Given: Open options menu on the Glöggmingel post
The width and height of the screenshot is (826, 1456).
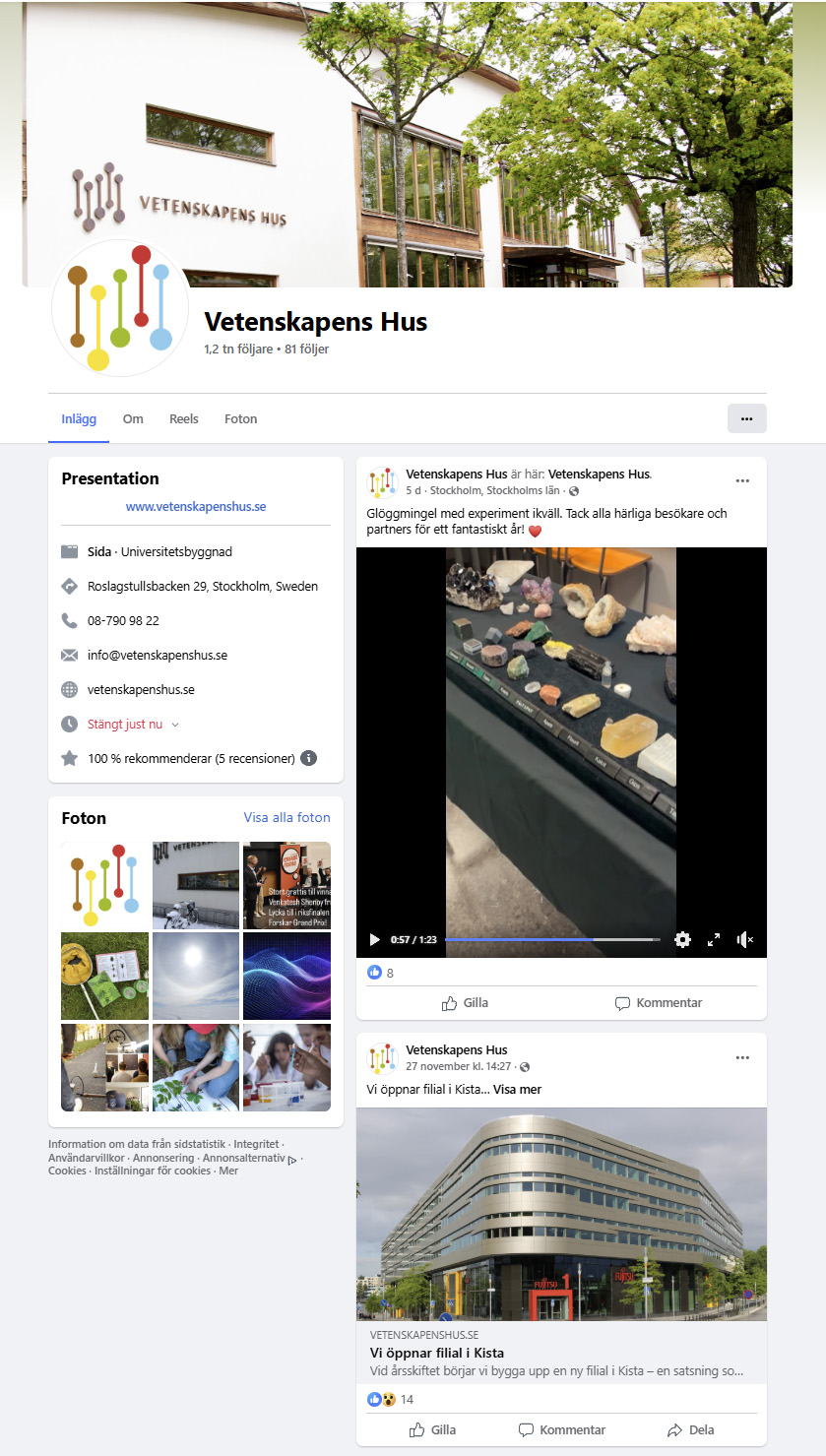Looking at the screenshot, I should click(x=742, y=480).
